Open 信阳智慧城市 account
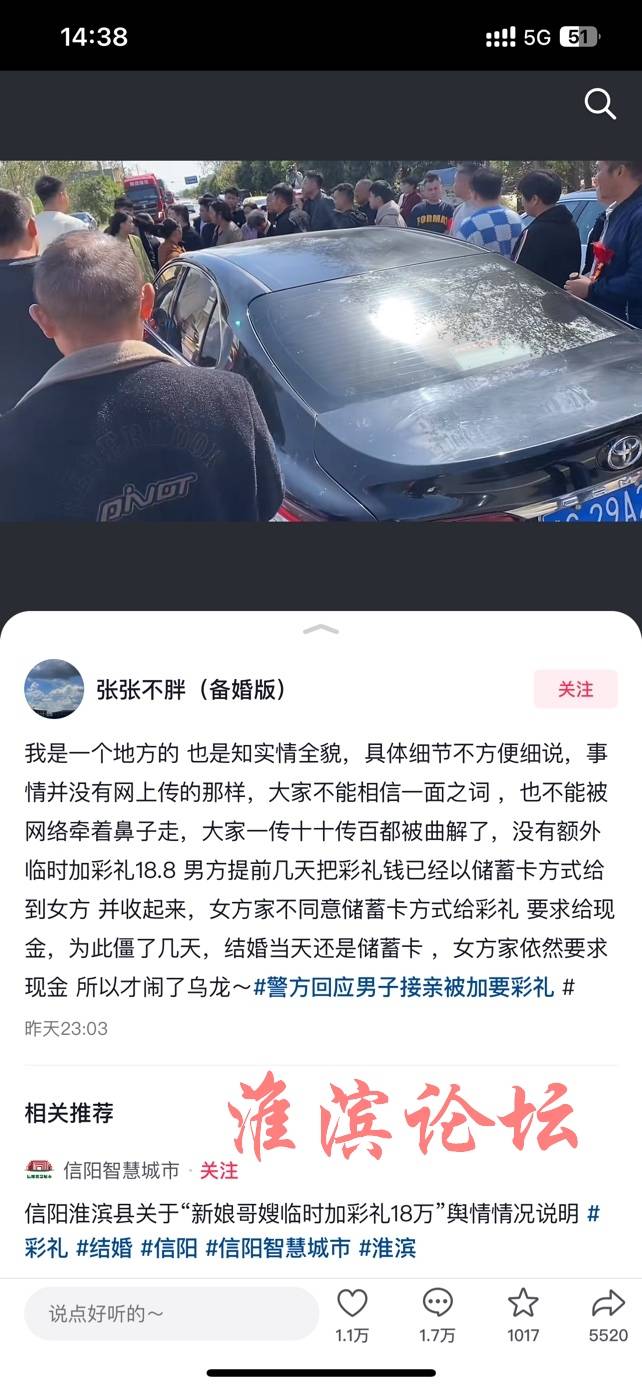642x1389 pixels. pos(120,1169)
